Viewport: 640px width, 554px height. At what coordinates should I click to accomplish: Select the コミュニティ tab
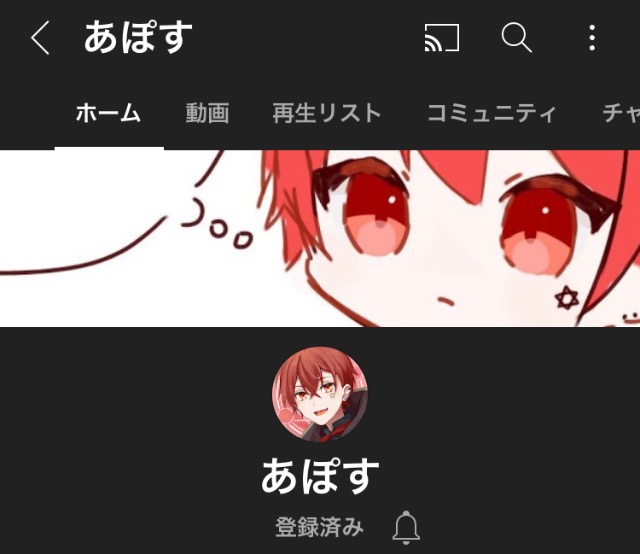coord(491,114)
